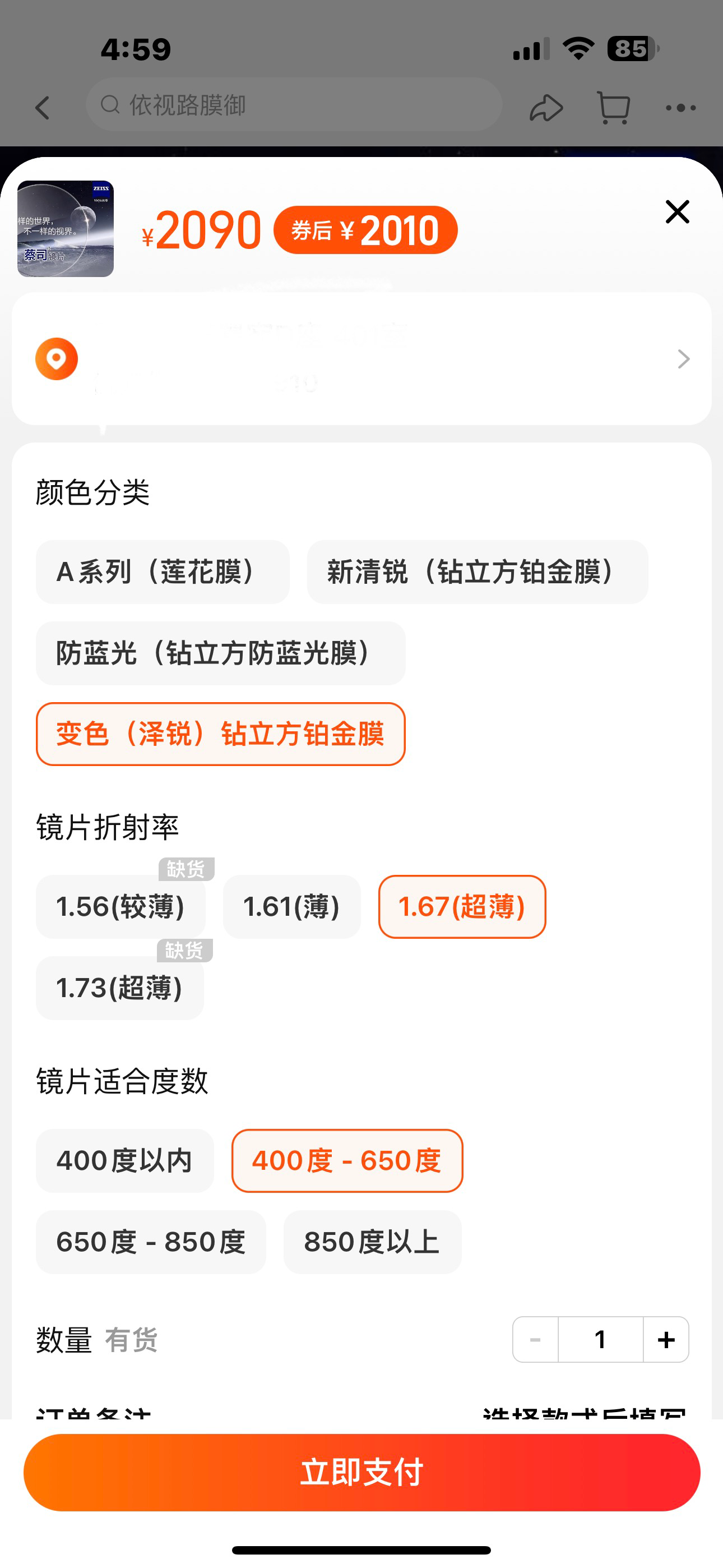Choose 新清锐（钻立方铂金膜）
Image resolution: width=723 pixels, height=1568 pixels.
click(477, 571)
